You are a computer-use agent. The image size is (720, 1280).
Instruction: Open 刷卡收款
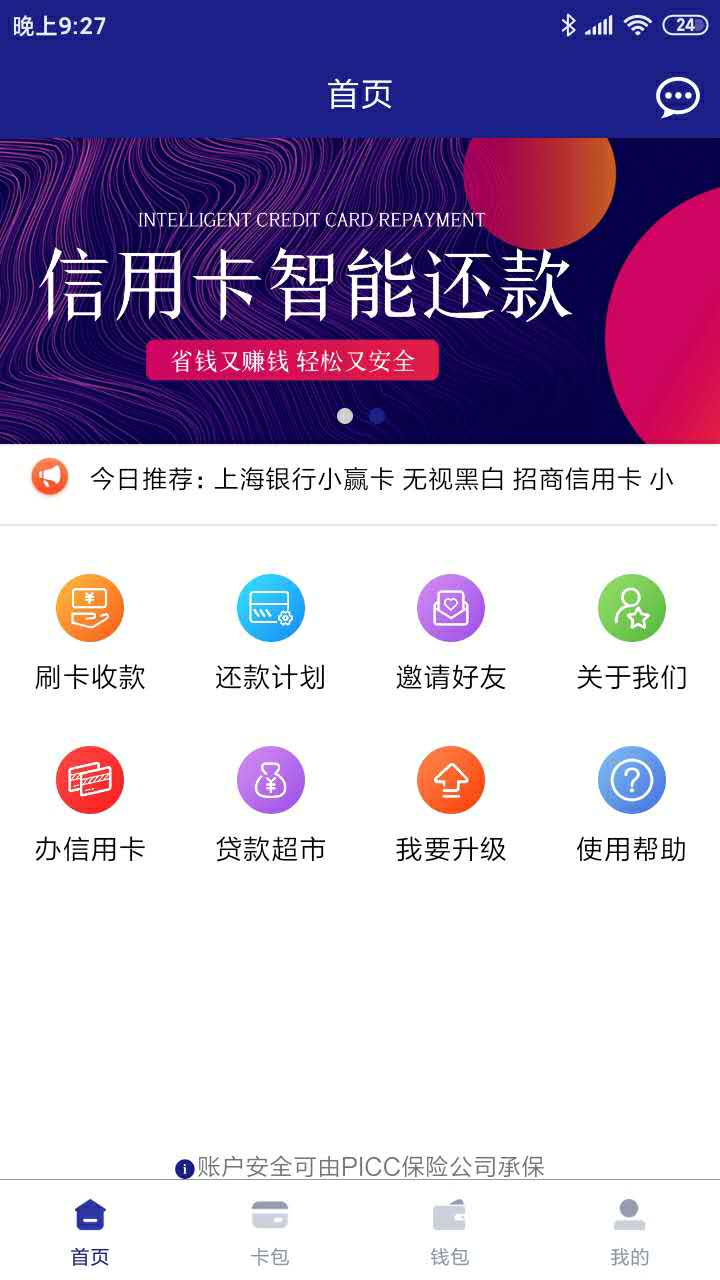90,632
